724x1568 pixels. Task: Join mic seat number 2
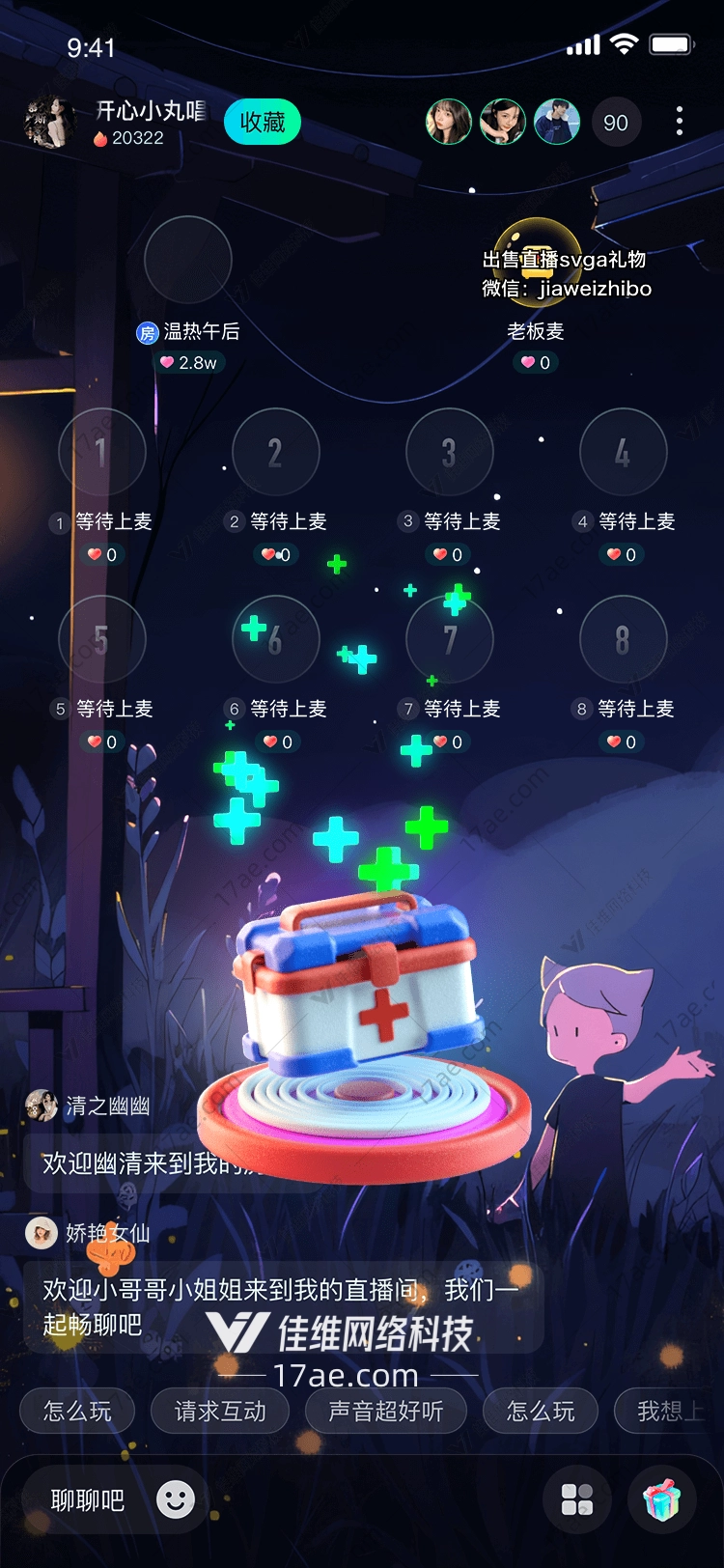click(x=276, y=452)
